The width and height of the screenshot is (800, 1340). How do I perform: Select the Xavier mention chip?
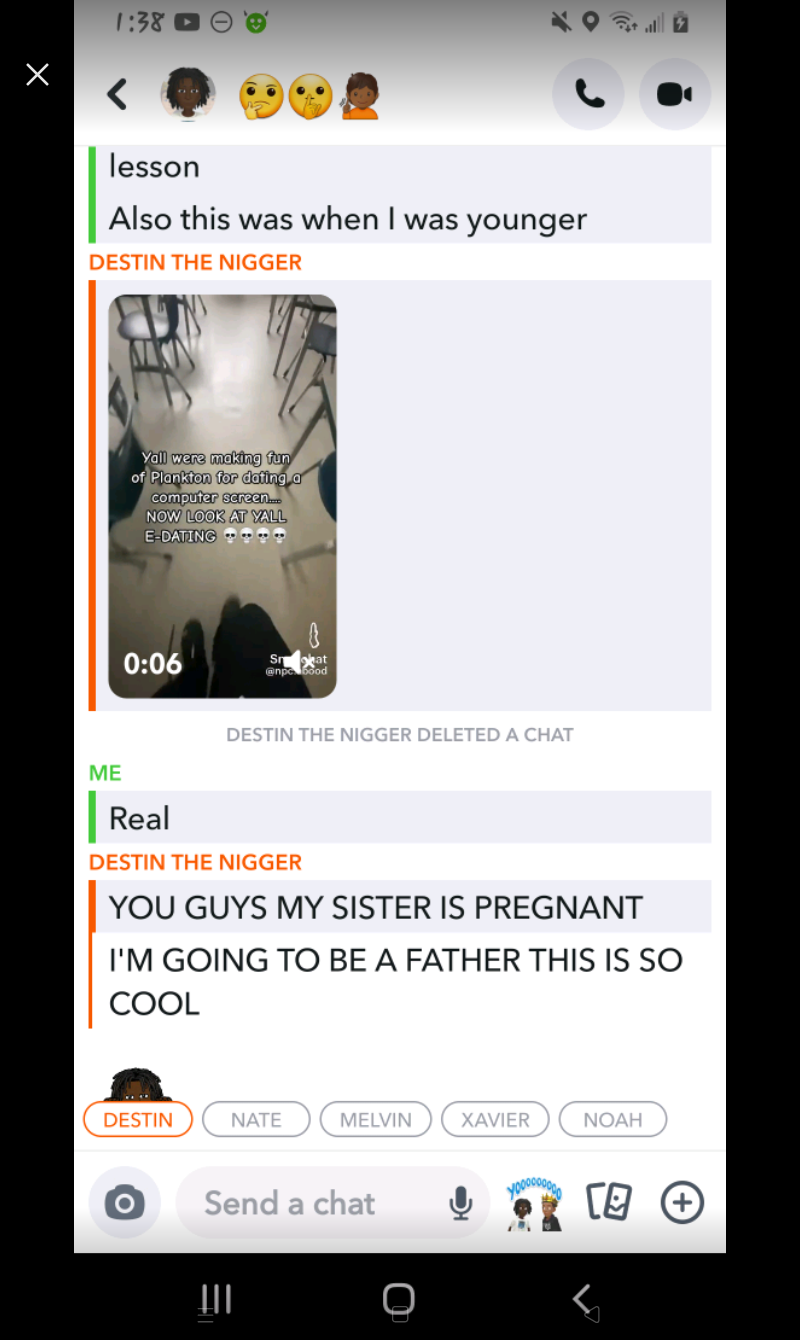tap(495, 1120)
